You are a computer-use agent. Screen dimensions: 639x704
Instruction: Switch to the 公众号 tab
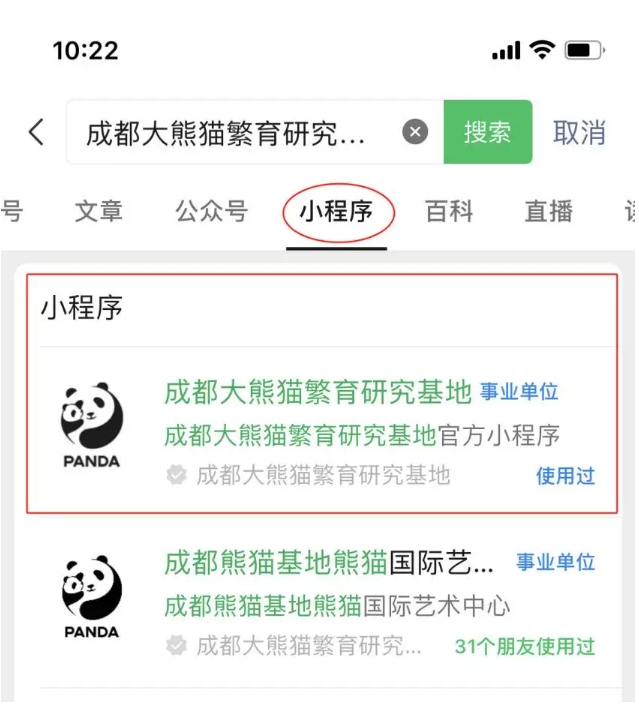pos(211,212)
